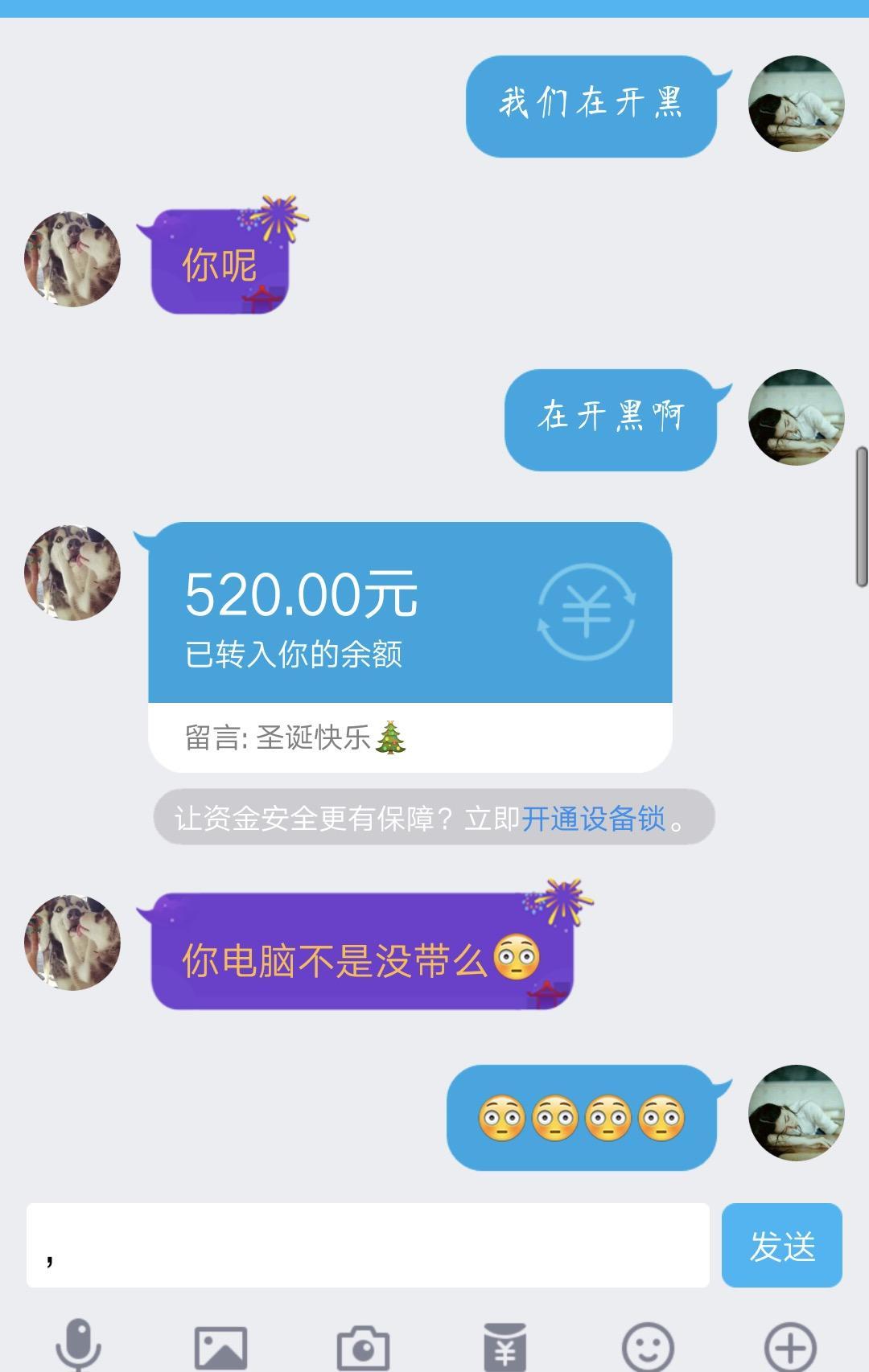The width and height of the screenshot is (869, 1372).
Task: Open my avatar next to 我们在开黑
Action: (x=796, y=104)
